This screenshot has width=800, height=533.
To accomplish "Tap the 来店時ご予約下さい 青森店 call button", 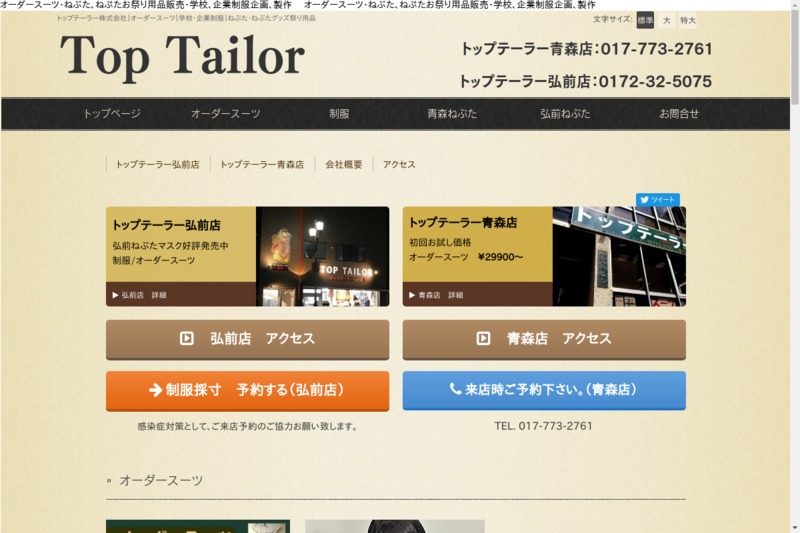I will coord(544,390).
